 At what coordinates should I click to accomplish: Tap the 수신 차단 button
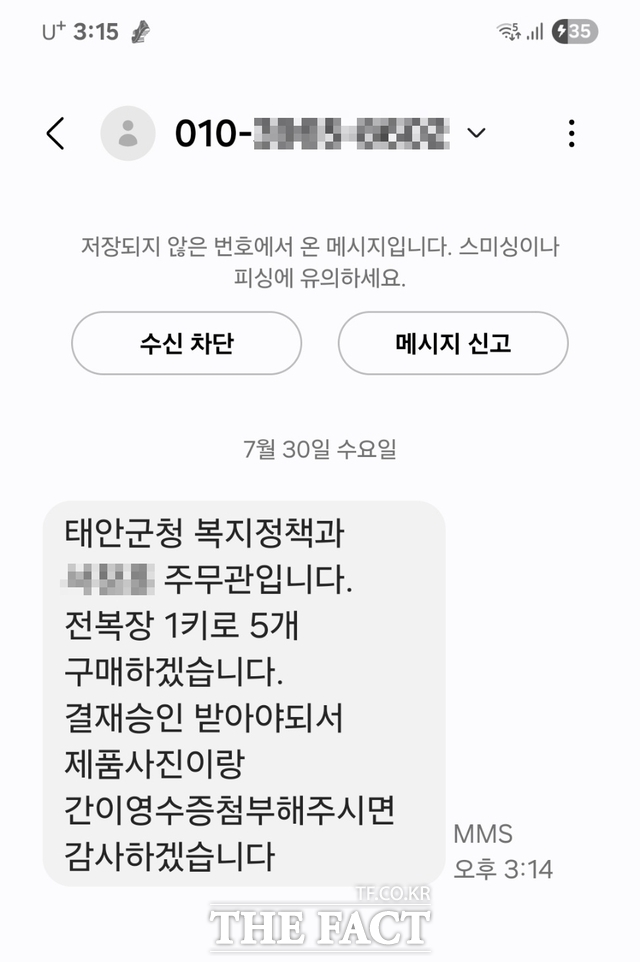pos(186,344)
